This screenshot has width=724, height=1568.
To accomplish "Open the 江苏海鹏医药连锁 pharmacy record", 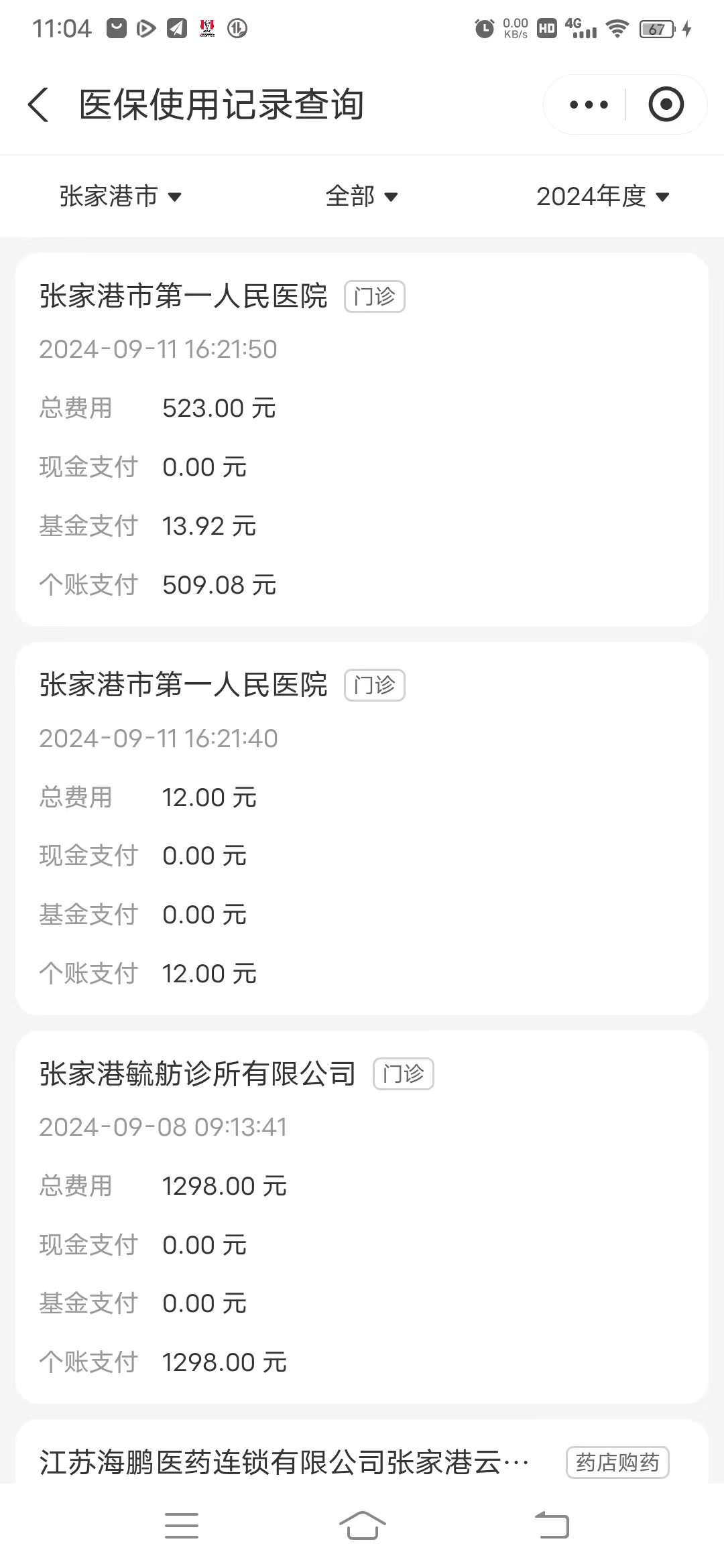I will coord(362,1453).
